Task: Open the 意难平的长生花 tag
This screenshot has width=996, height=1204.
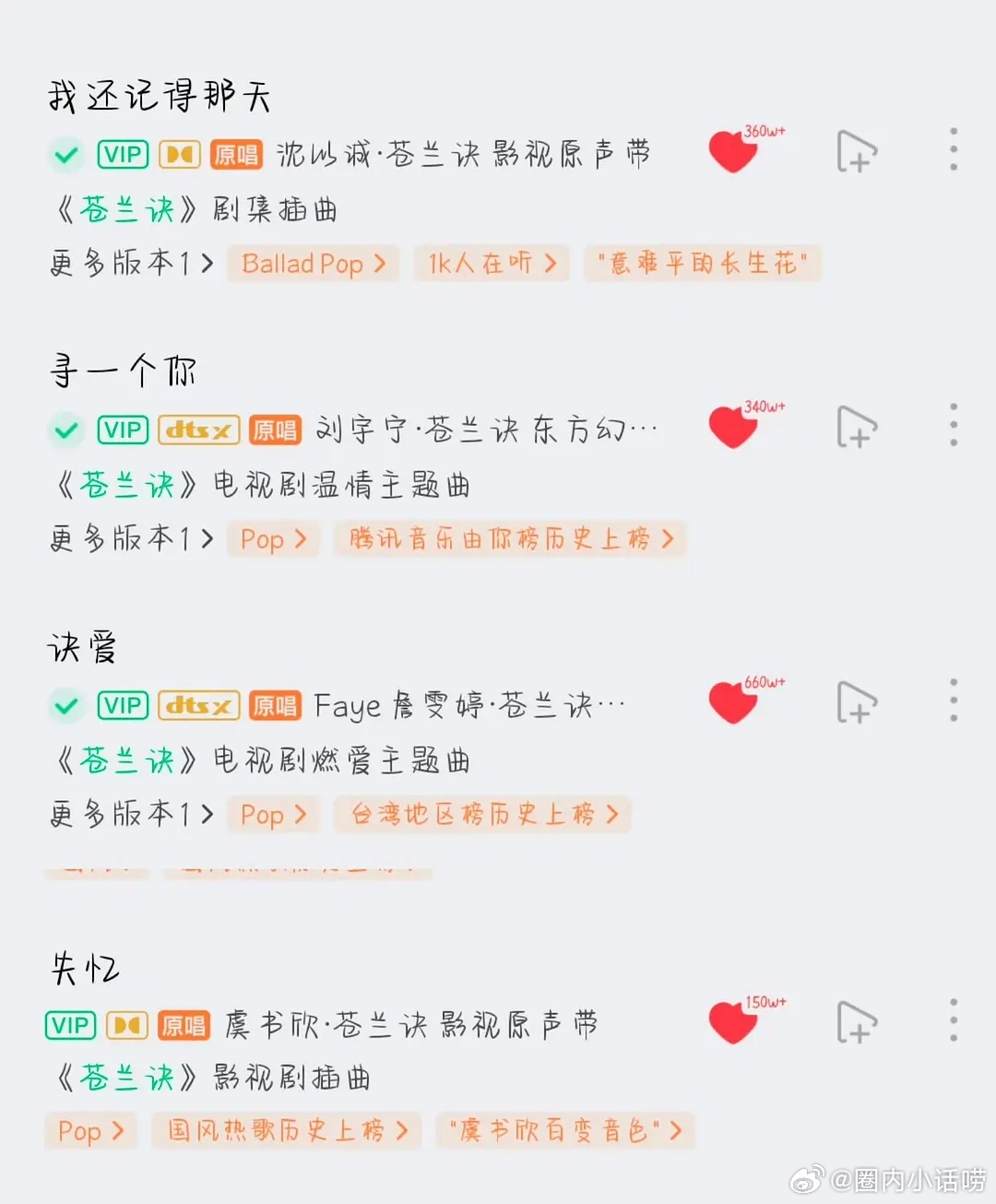Action: click(x=702, y=263)
